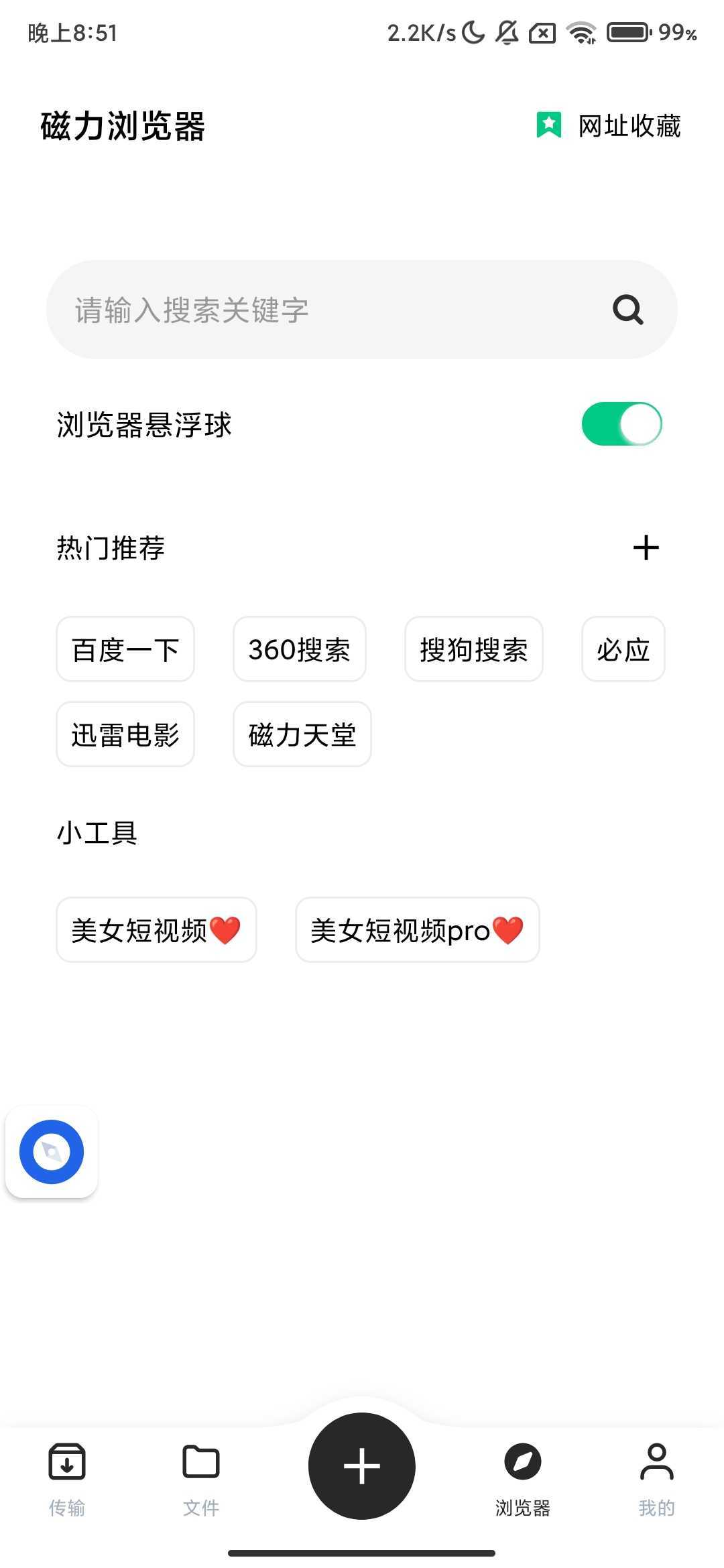Screen dimensions: 724x1568
Task: Open 百度一下 search shortcut
Action: [x=125, y=649]
